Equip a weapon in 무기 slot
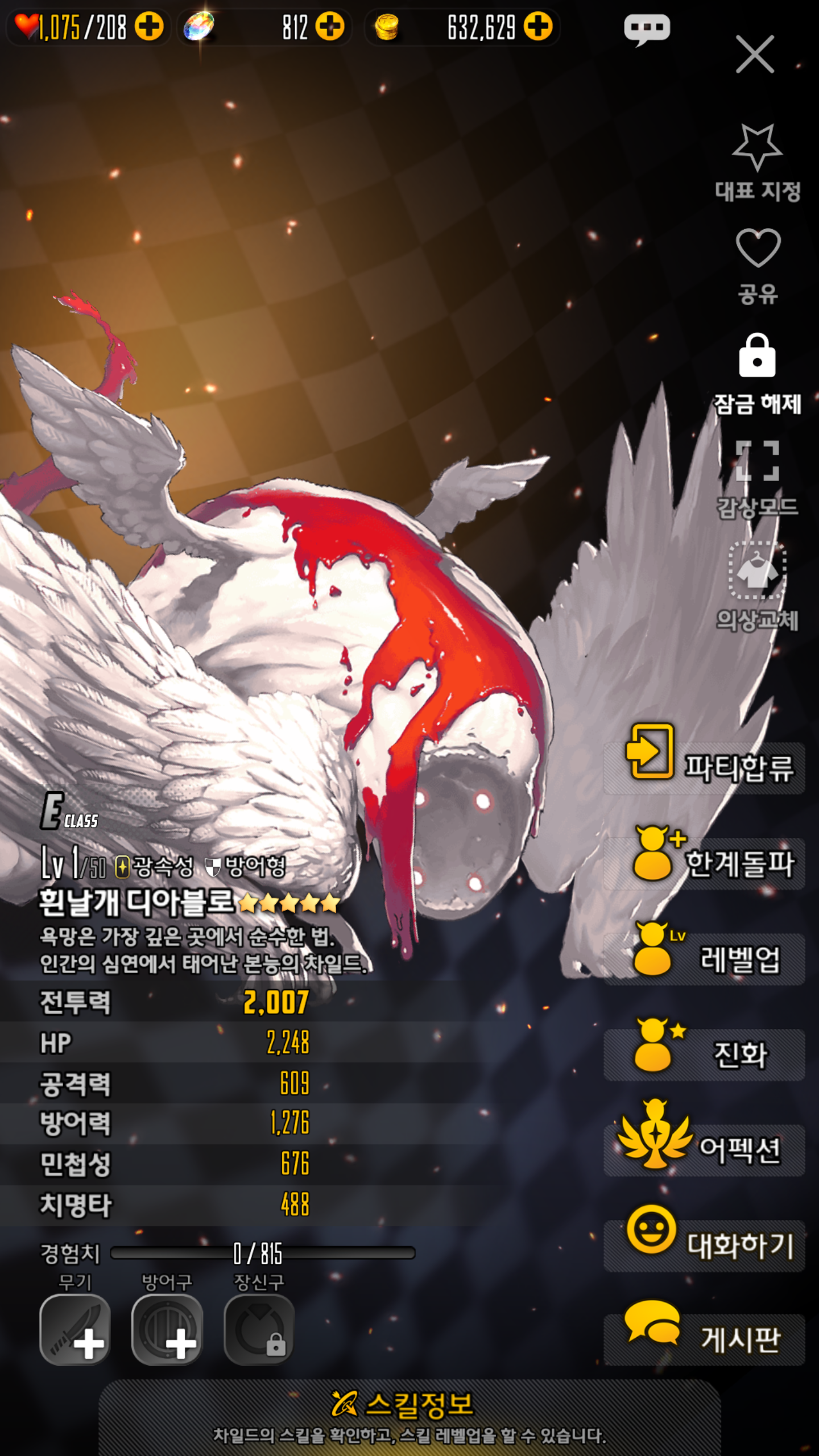 [75, 1330]
